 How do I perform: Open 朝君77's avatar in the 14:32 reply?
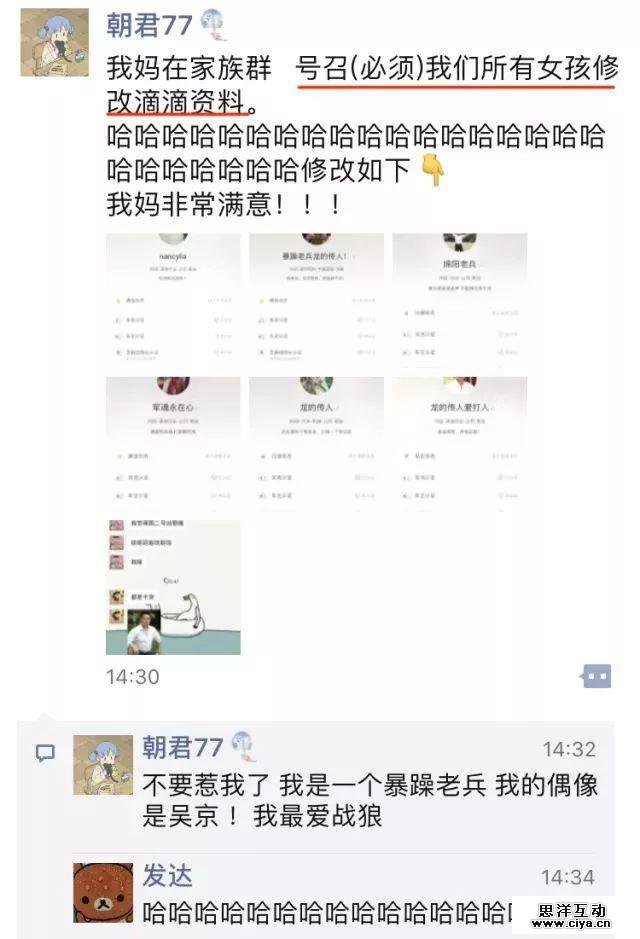click(x=102, y=765)
